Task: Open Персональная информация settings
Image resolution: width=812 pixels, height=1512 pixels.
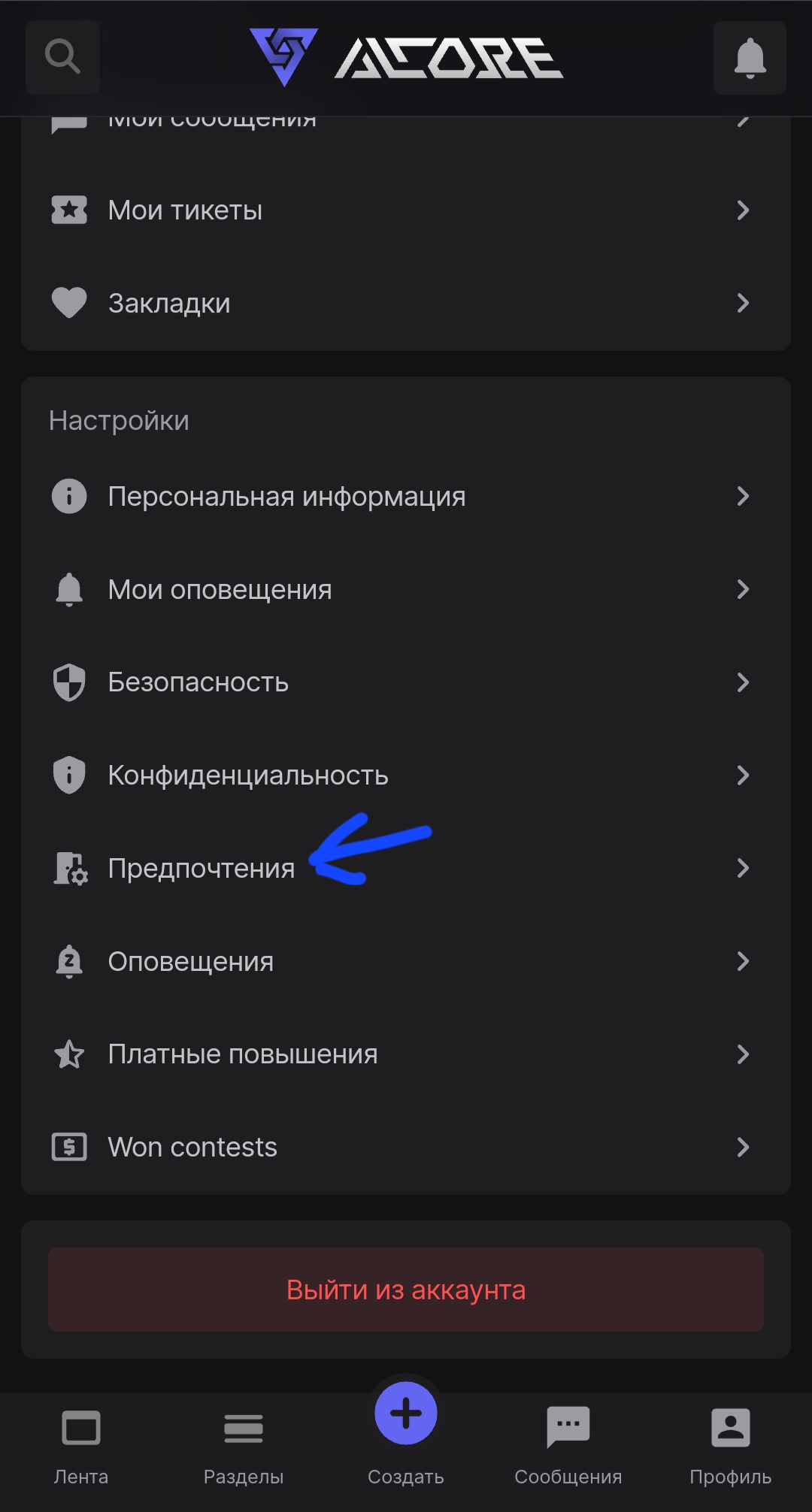Action: [405, 496]
